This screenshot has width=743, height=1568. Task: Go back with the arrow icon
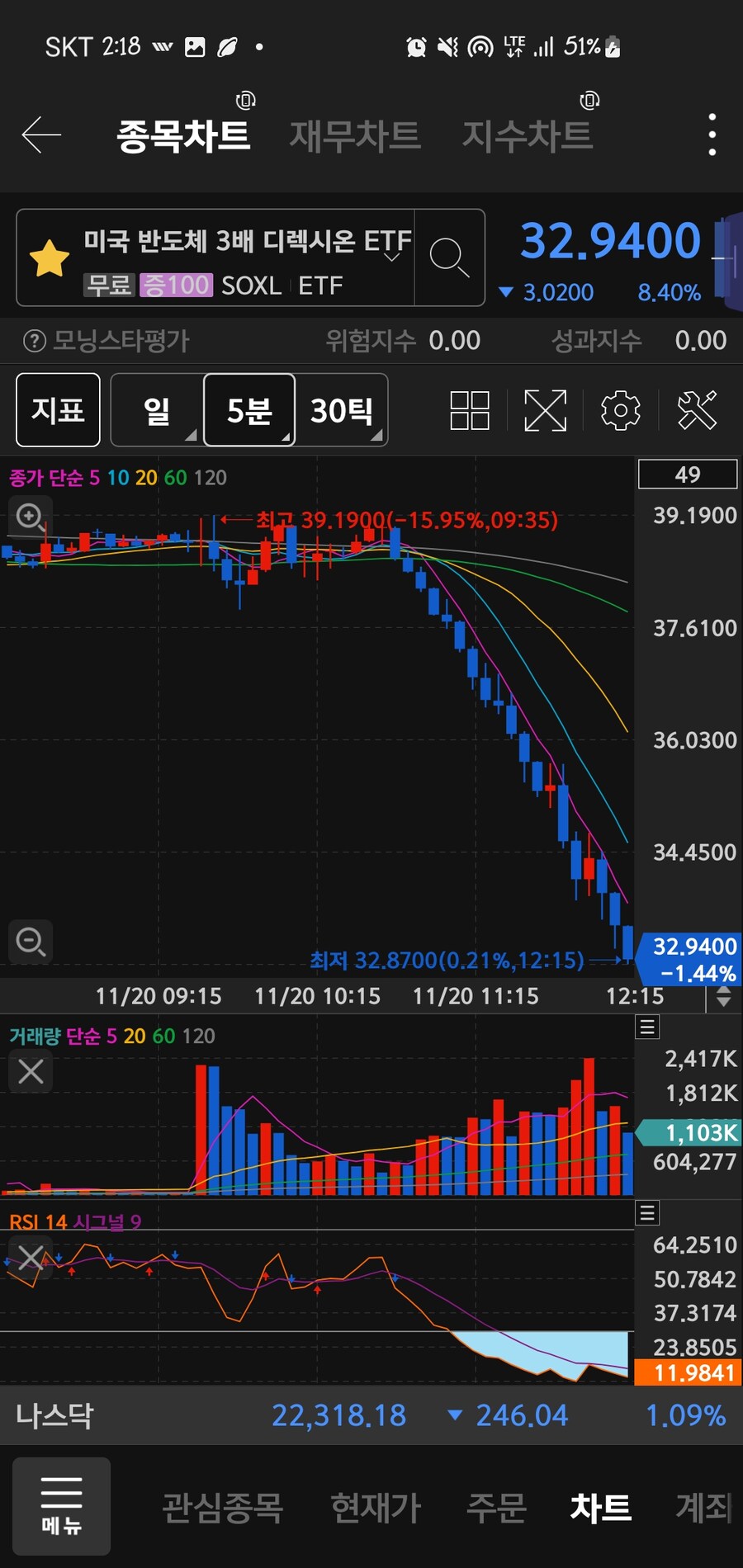coord(41,135)
